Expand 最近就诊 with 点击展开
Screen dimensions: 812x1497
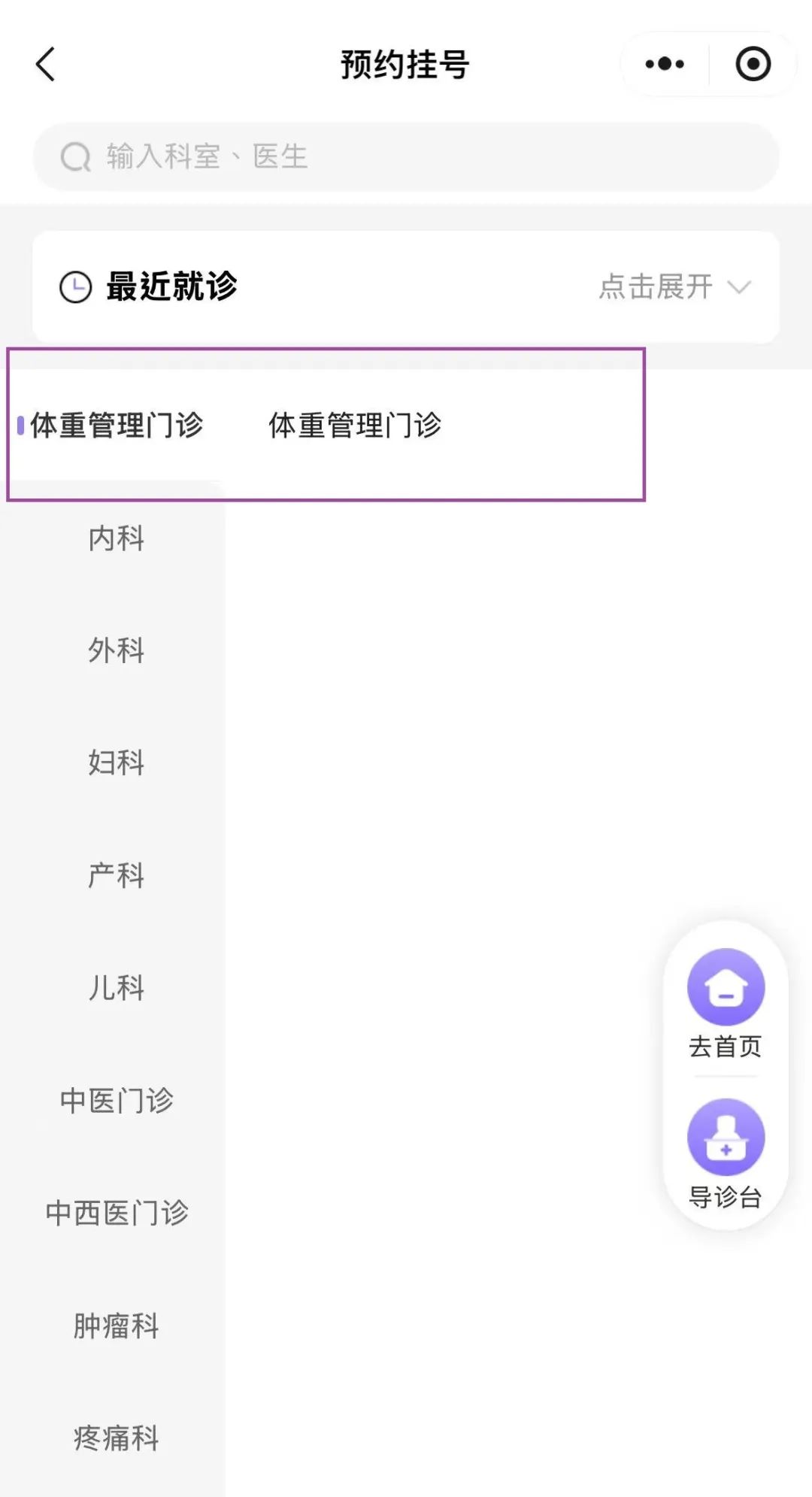tap(674, 286)
